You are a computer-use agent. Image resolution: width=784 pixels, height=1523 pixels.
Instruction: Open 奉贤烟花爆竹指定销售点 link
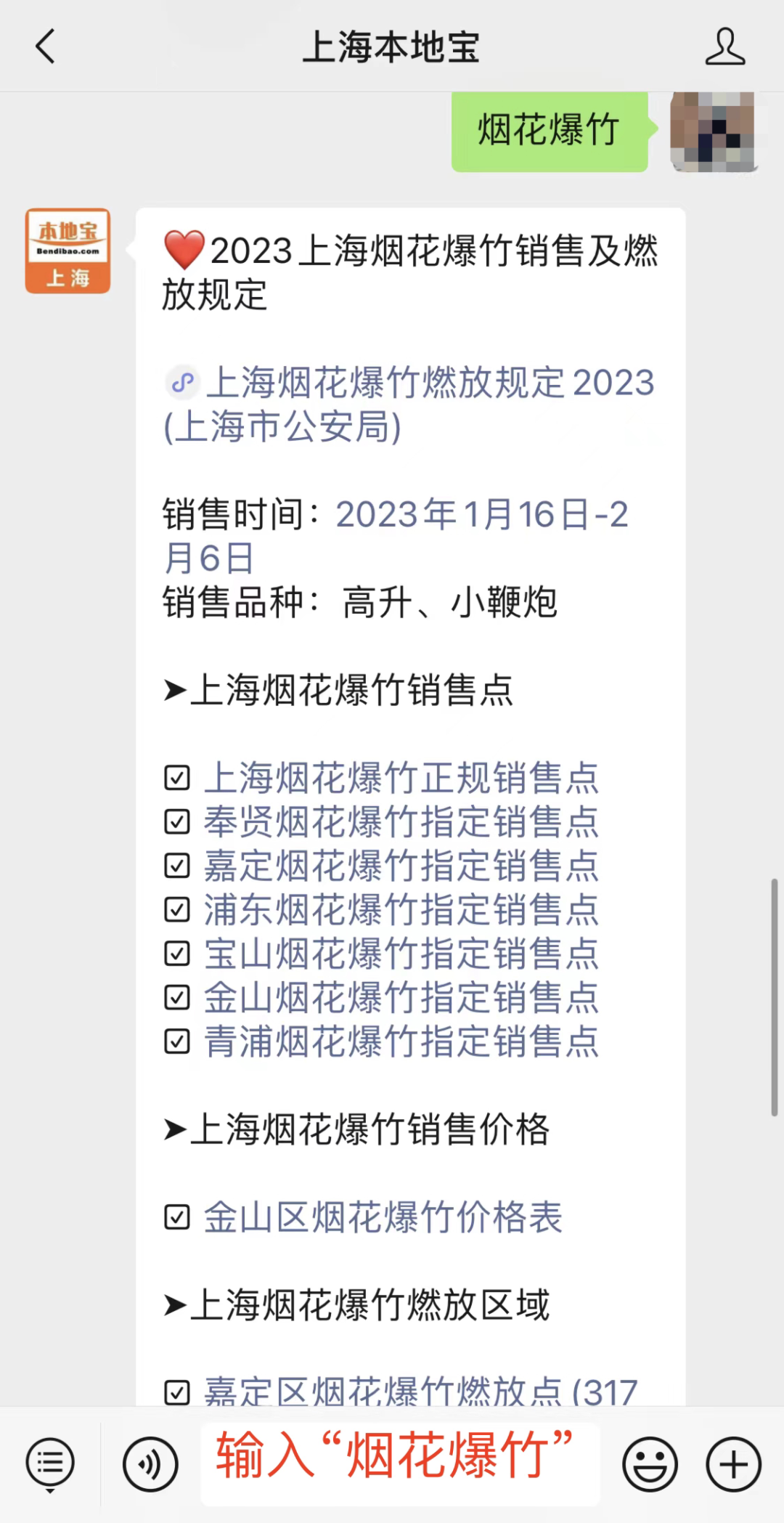pyautogui.click(x=401, y=821)
